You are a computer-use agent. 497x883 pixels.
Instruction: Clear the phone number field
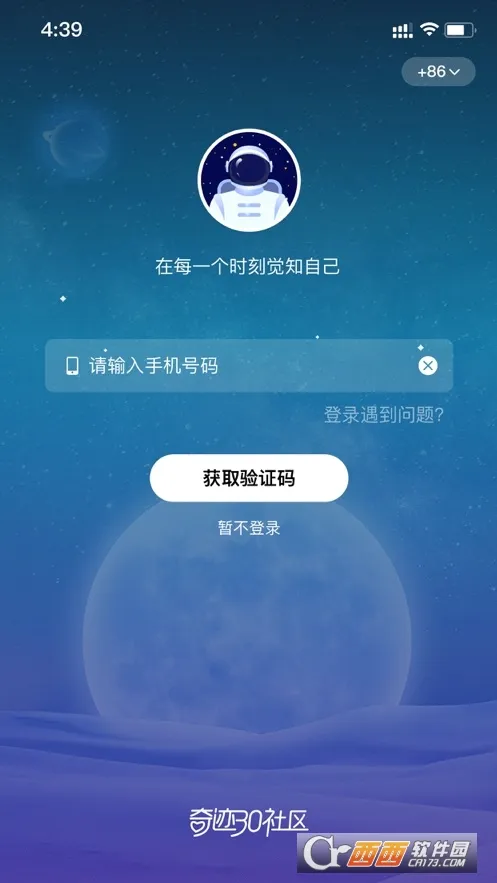click(428, 366)
